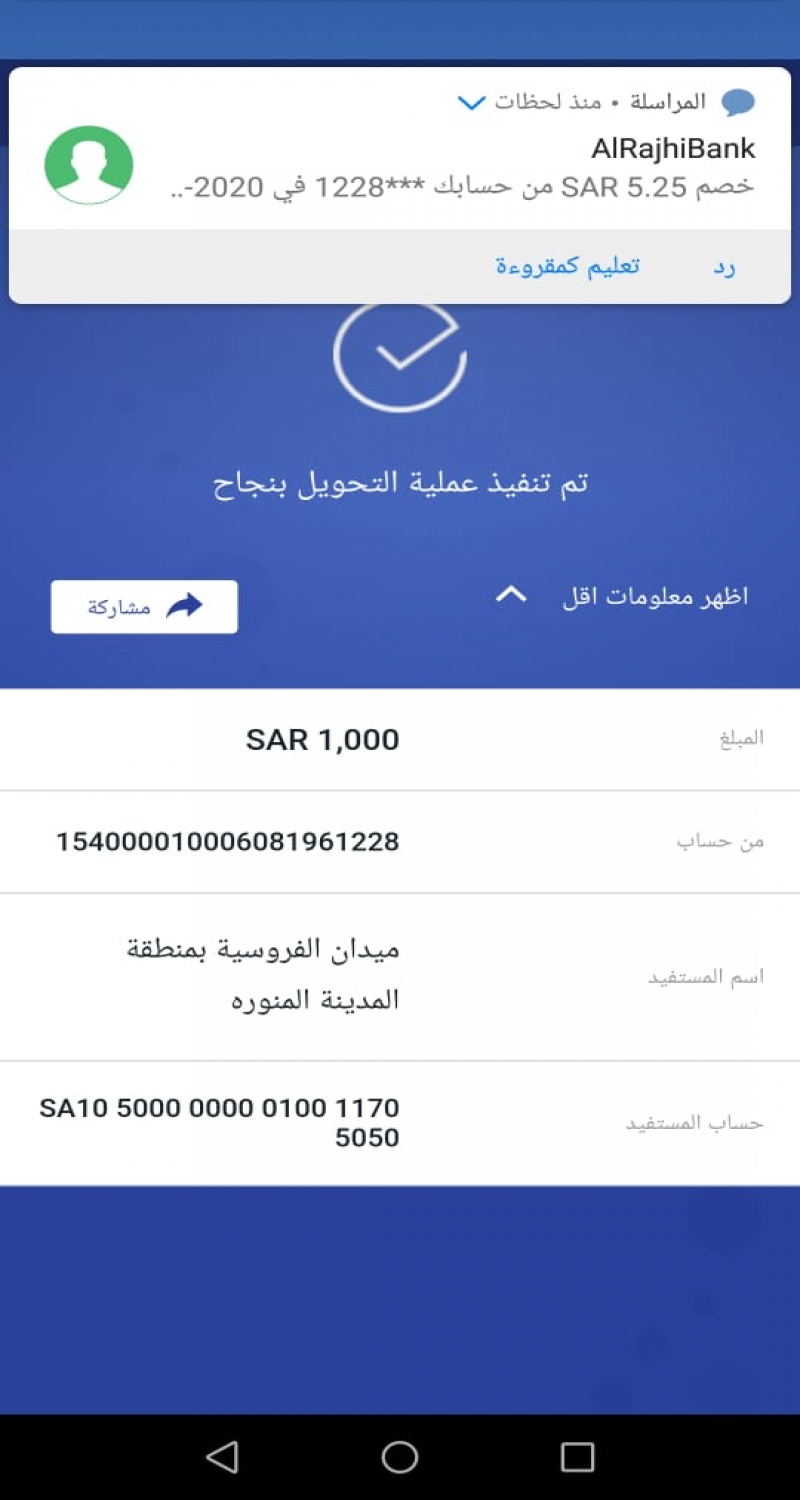Mark the notification as read with تعليم كمقروءة
The height and width of the screenshot is (1500, 800).
[x=567, y=267]
